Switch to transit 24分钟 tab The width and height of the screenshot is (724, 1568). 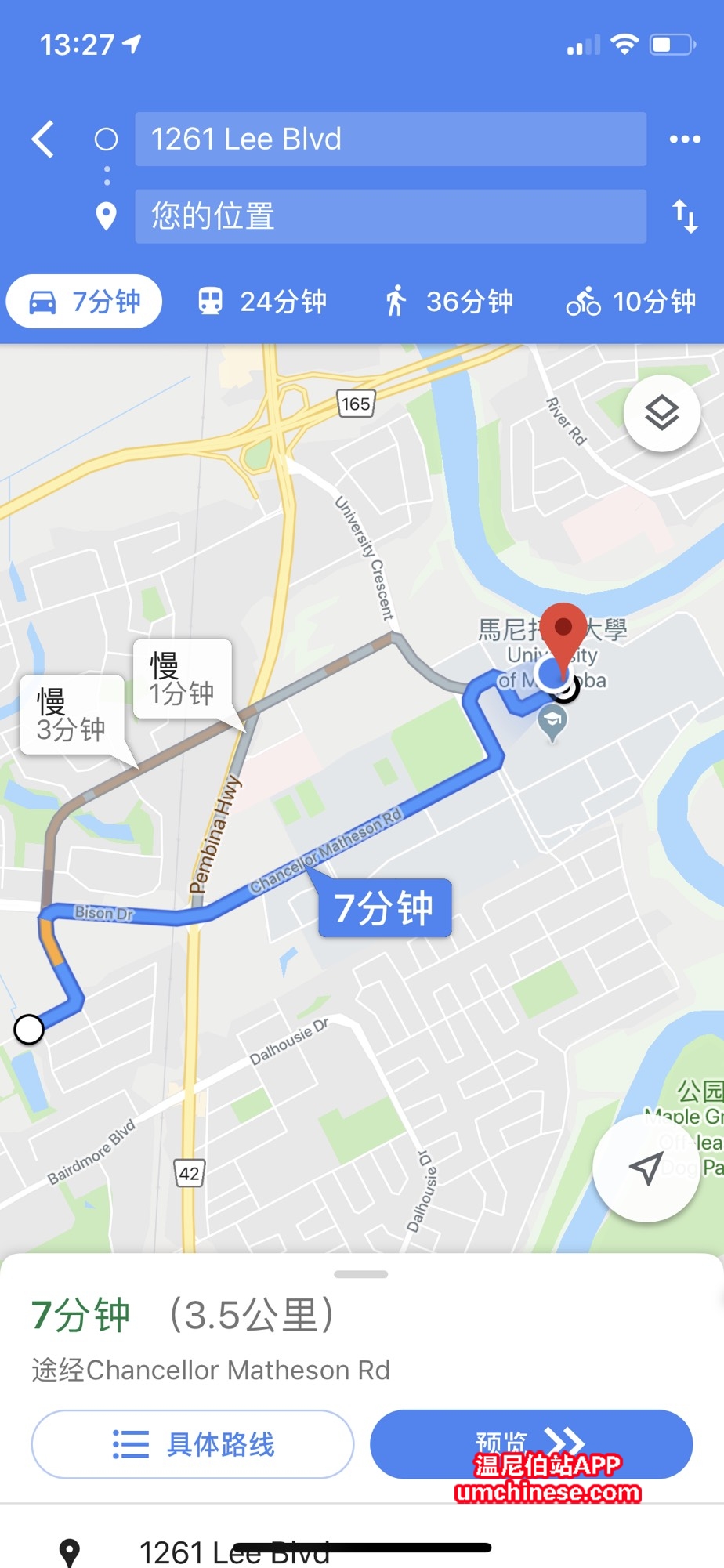tap(262, 302)
